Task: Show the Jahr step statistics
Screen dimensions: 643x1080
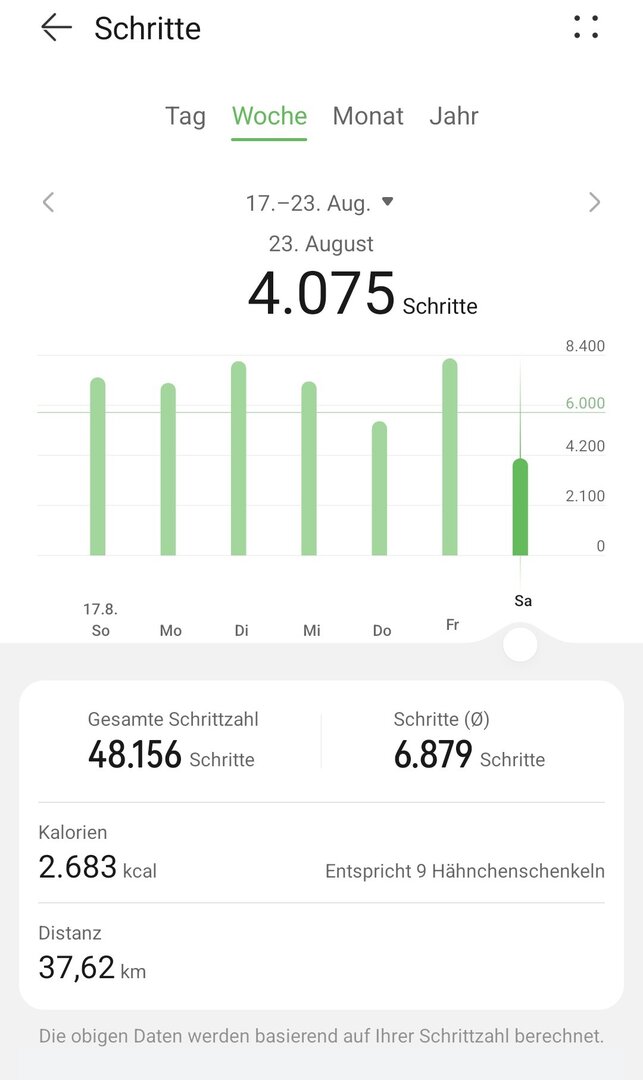Action: (454, 116)
